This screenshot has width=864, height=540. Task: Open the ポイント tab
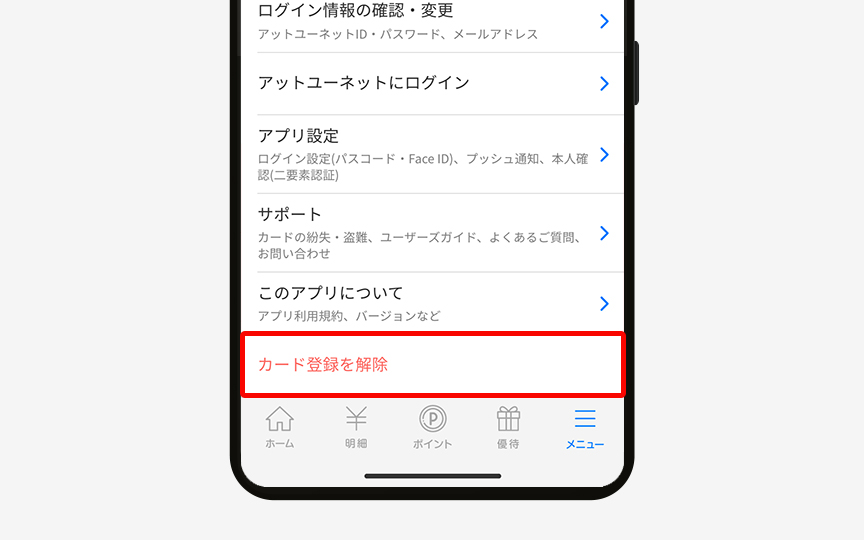point(432,427)
